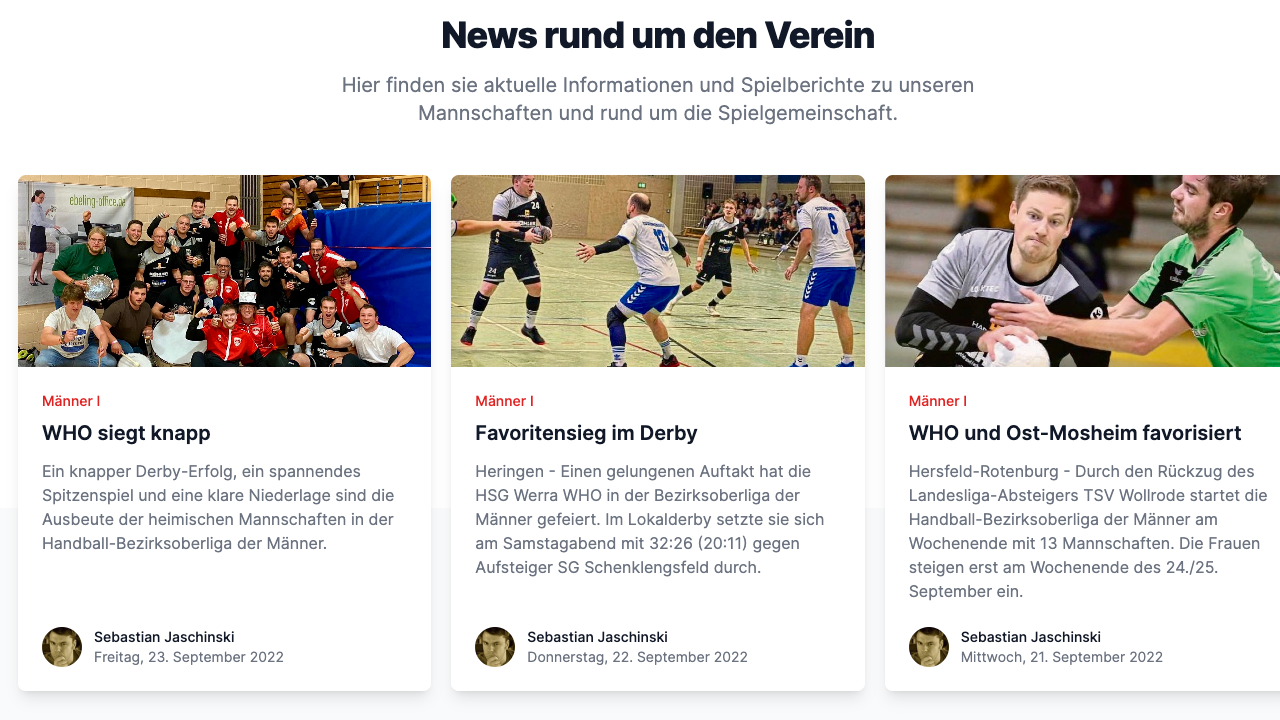Open author Sebastian Jaschinski dated Donnerstag, 22. September
Viewport: 1280px width, 720px height.
pos(597,637)
